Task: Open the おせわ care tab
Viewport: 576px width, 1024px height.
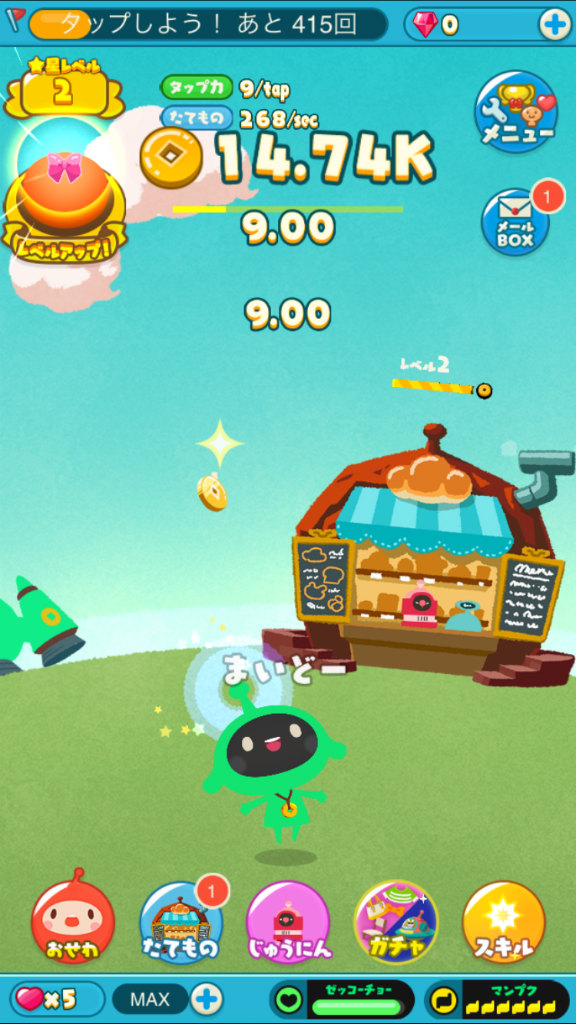Action: pyautogui.click(x=72, y=921)
